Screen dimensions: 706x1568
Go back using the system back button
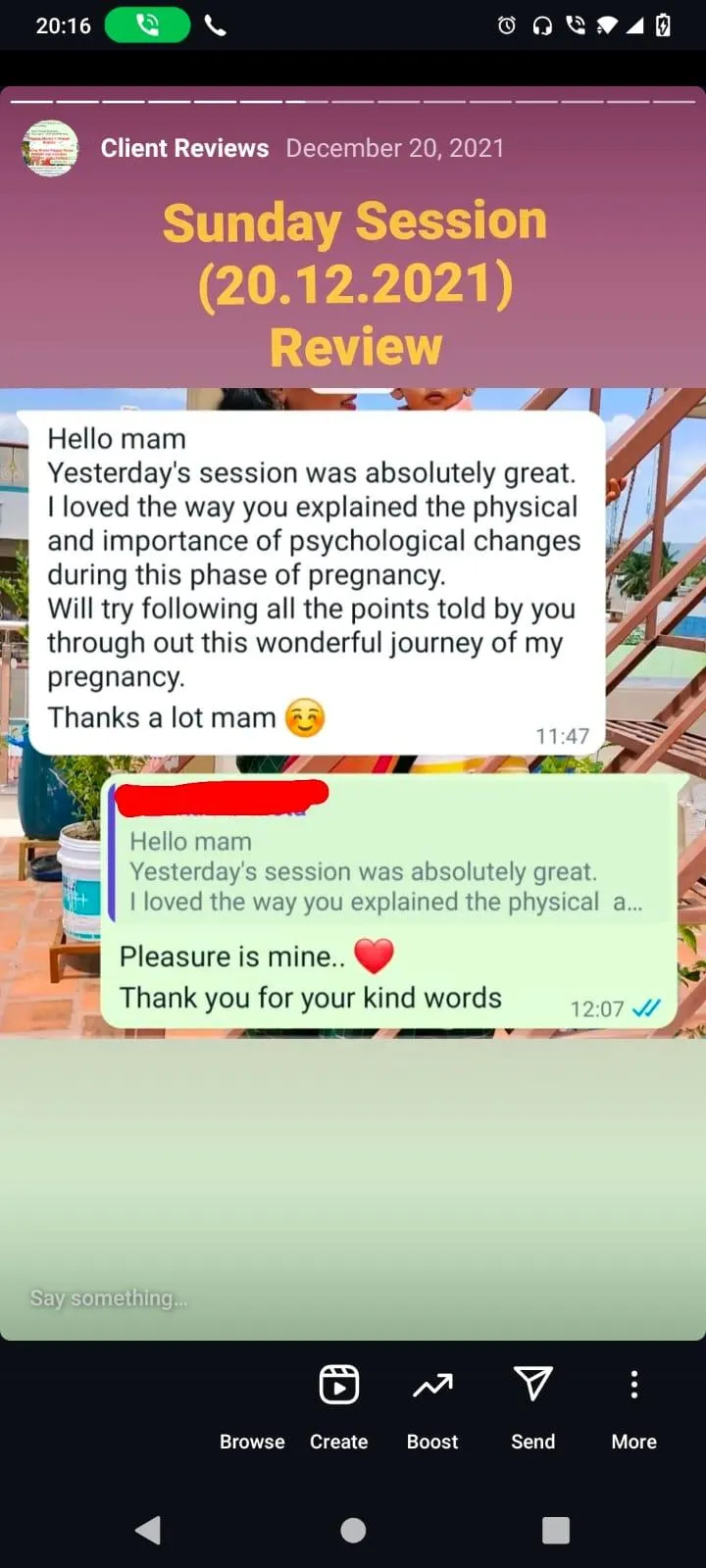148,1530
